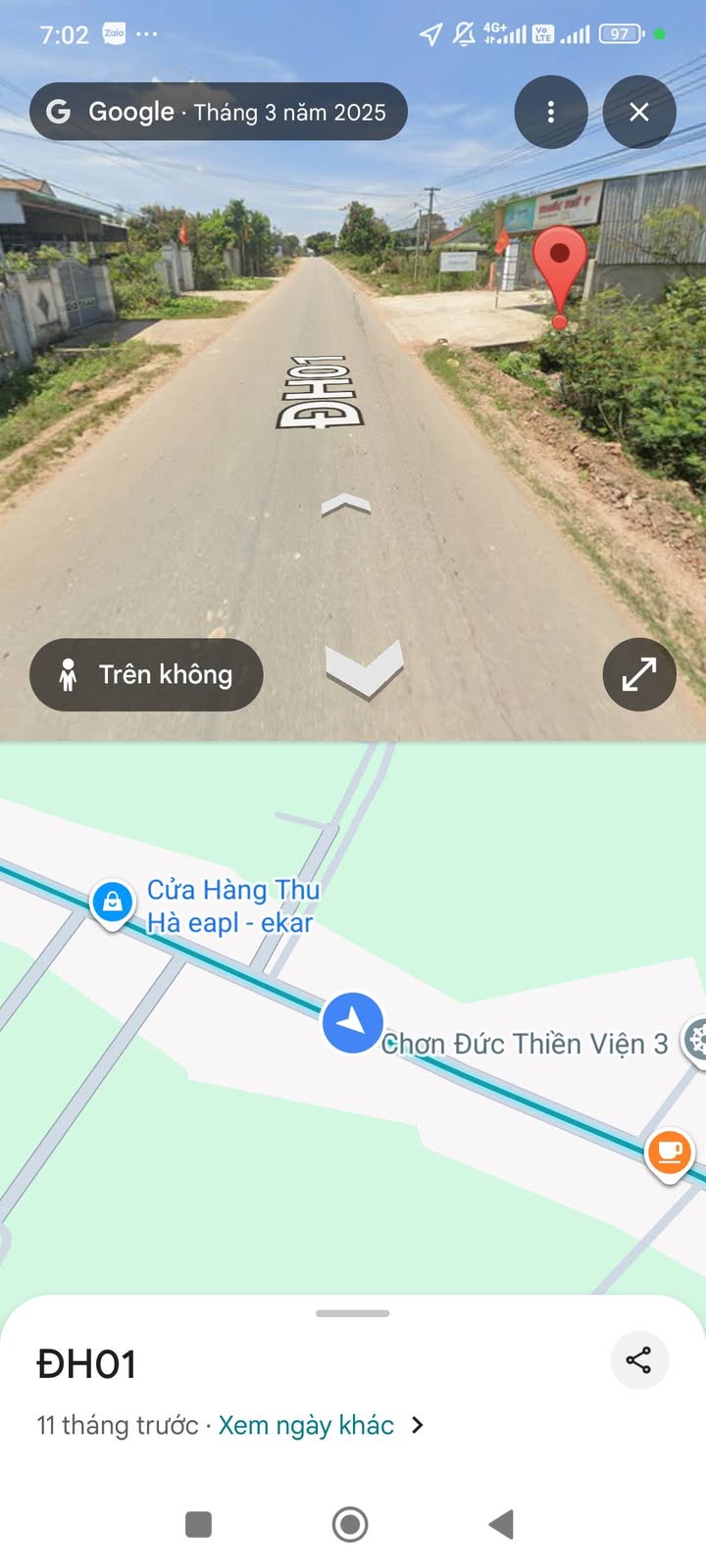Open Cửa Hàng Thu Hà eapl - ekar marker
Screen dimensions: 706x1568
pyautogui.click(x=113, y=902)
